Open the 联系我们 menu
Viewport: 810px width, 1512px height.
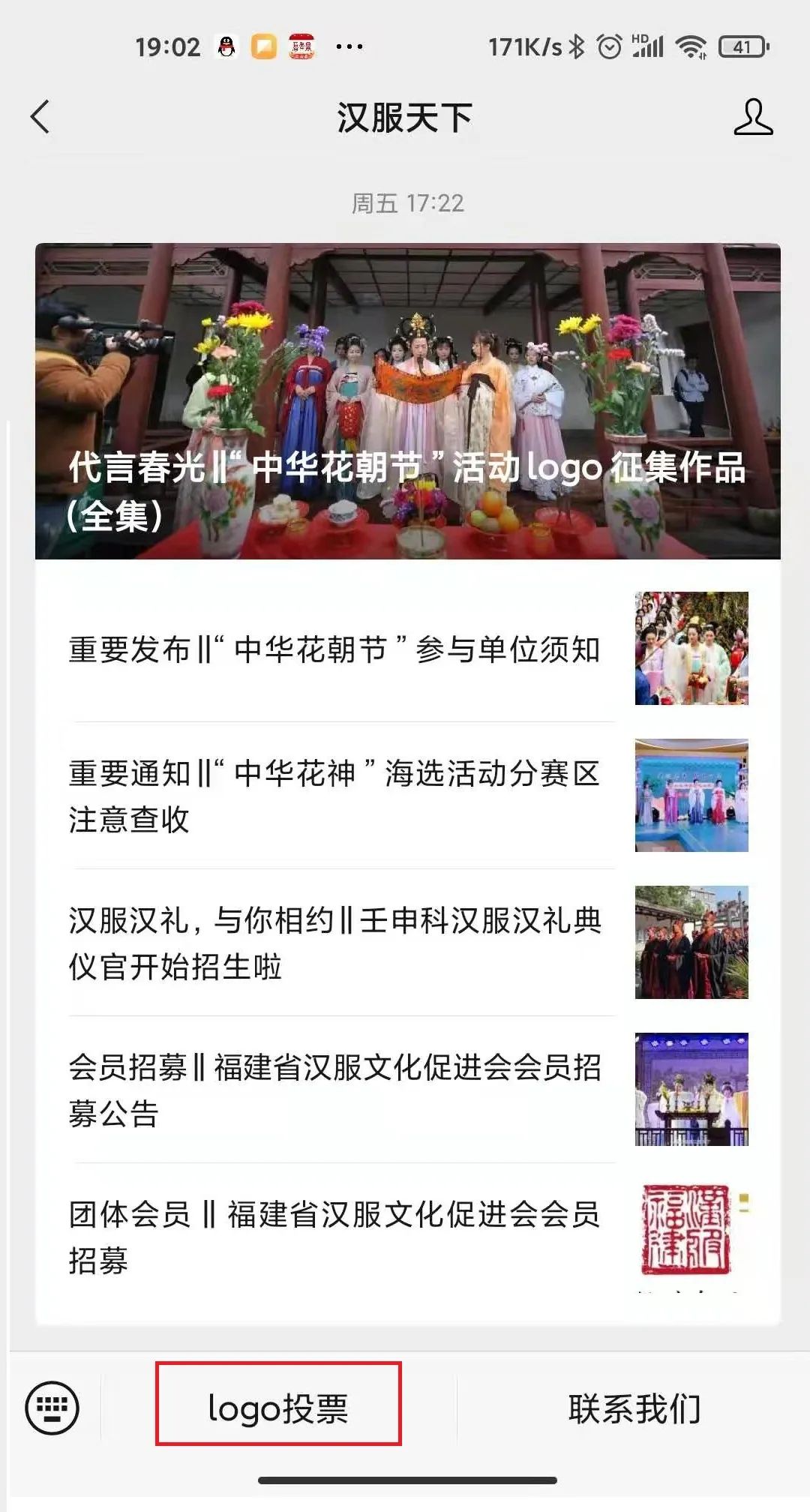click(634, 1408)
